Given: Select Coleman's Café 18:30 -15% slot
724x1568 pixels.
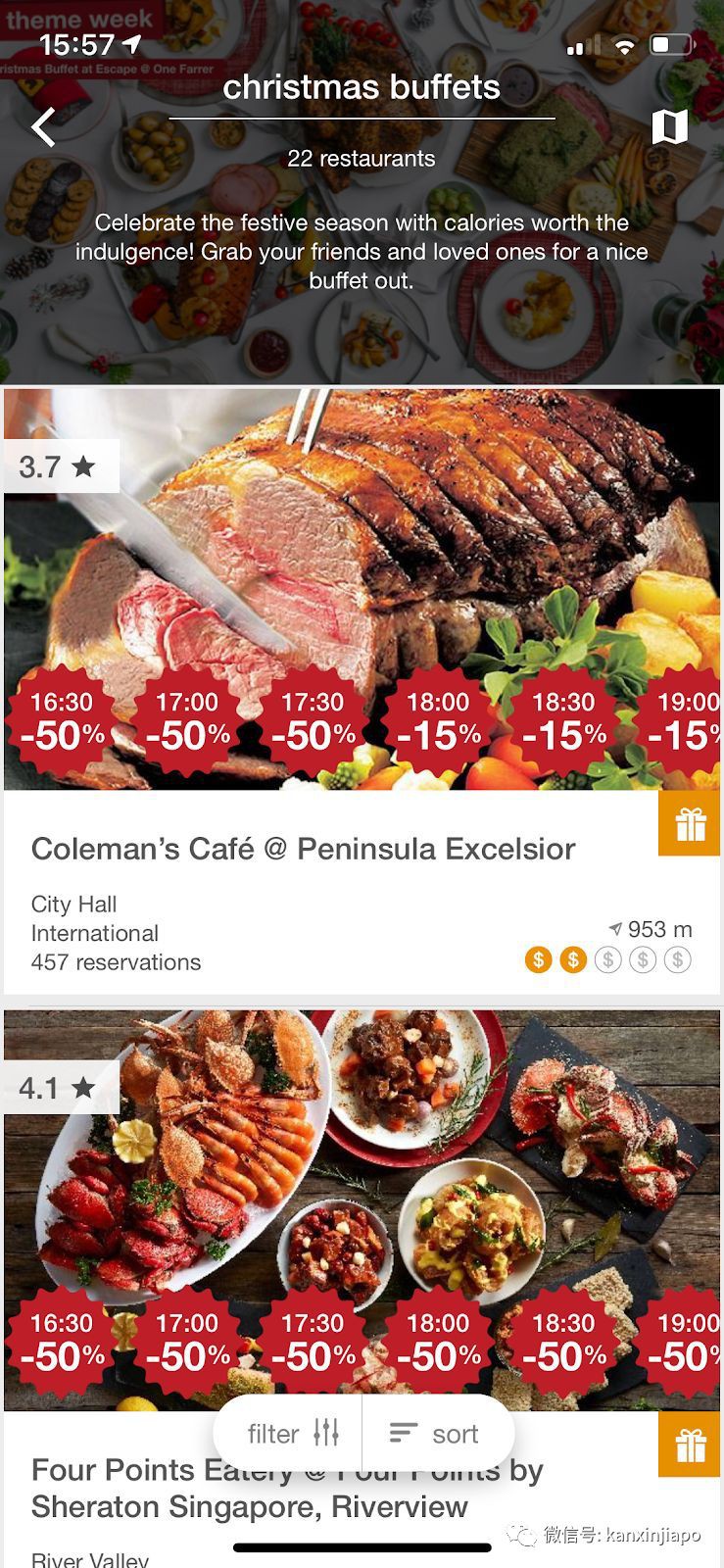Looking at the screenshot, I should click(564, 720).
